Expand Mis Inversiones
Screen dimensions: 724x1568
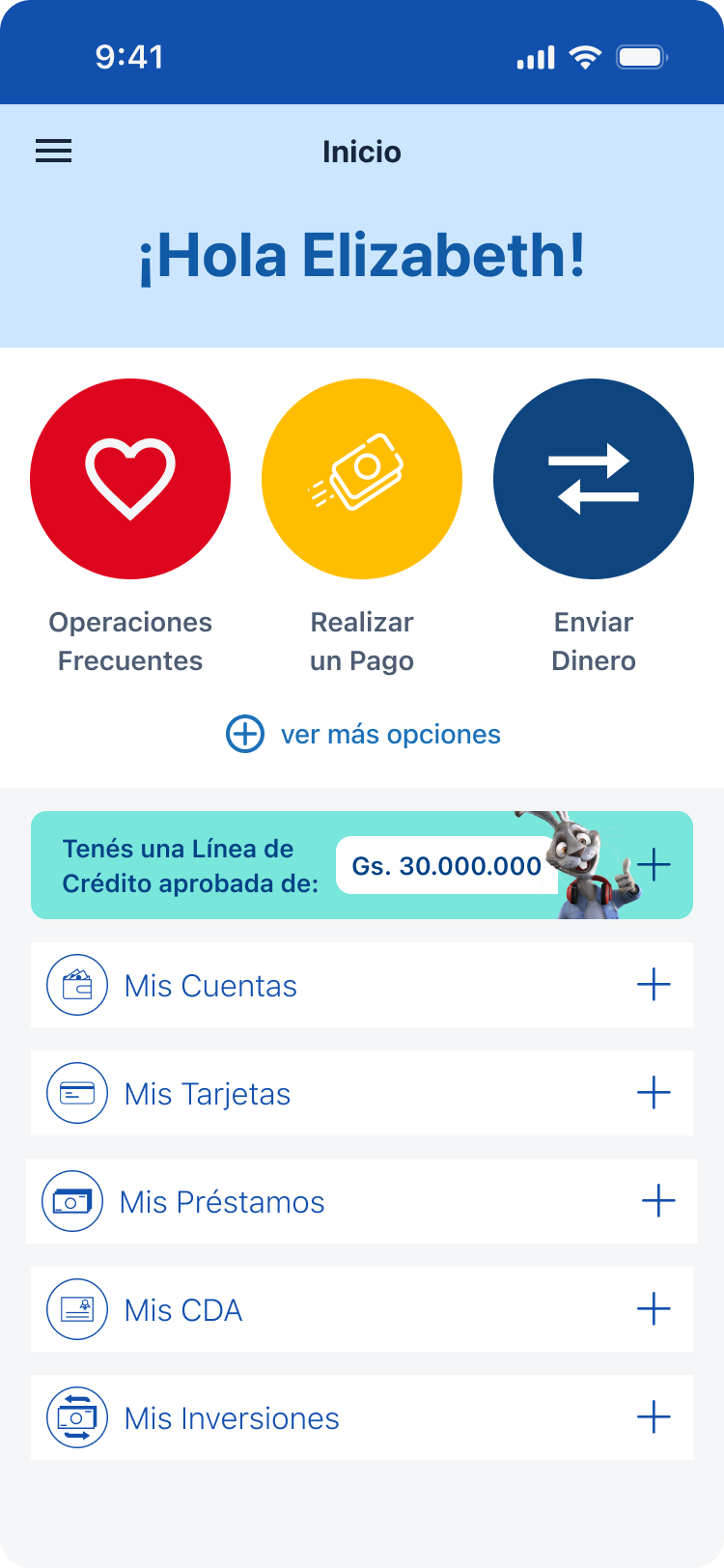(654, 1417)
